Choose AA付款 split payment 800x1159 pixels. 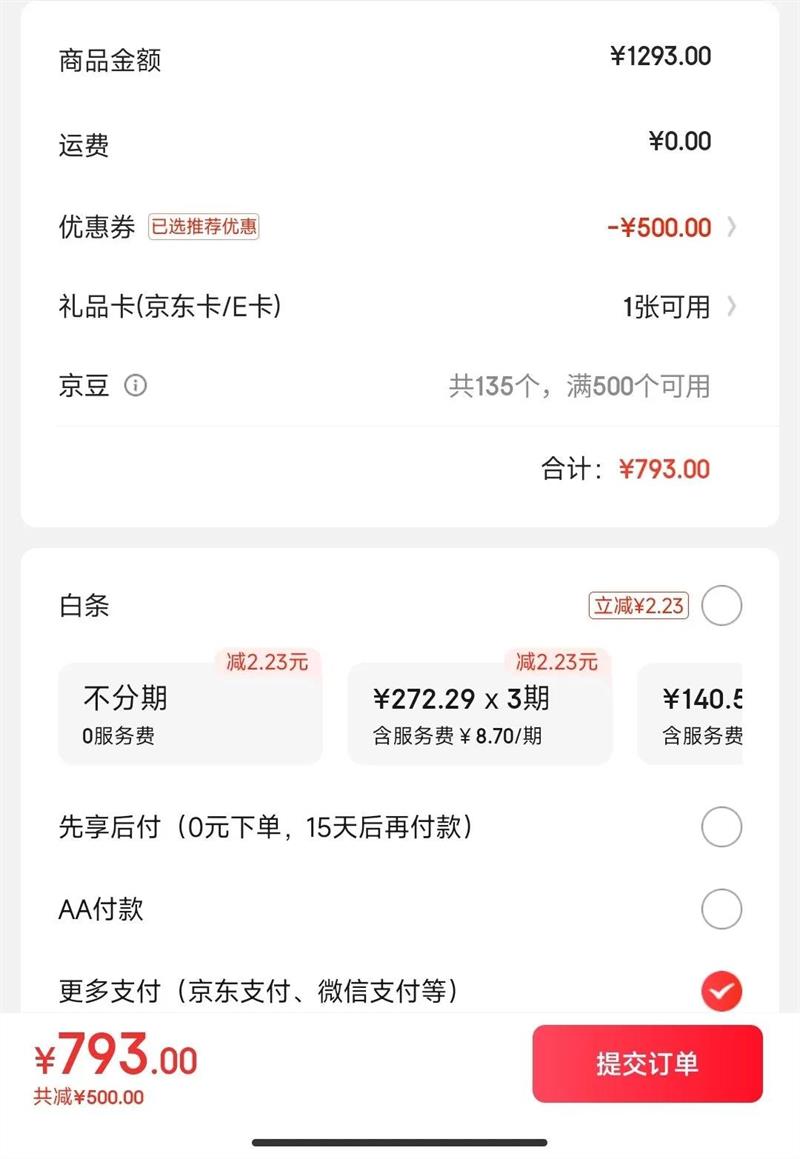(721, 909)
